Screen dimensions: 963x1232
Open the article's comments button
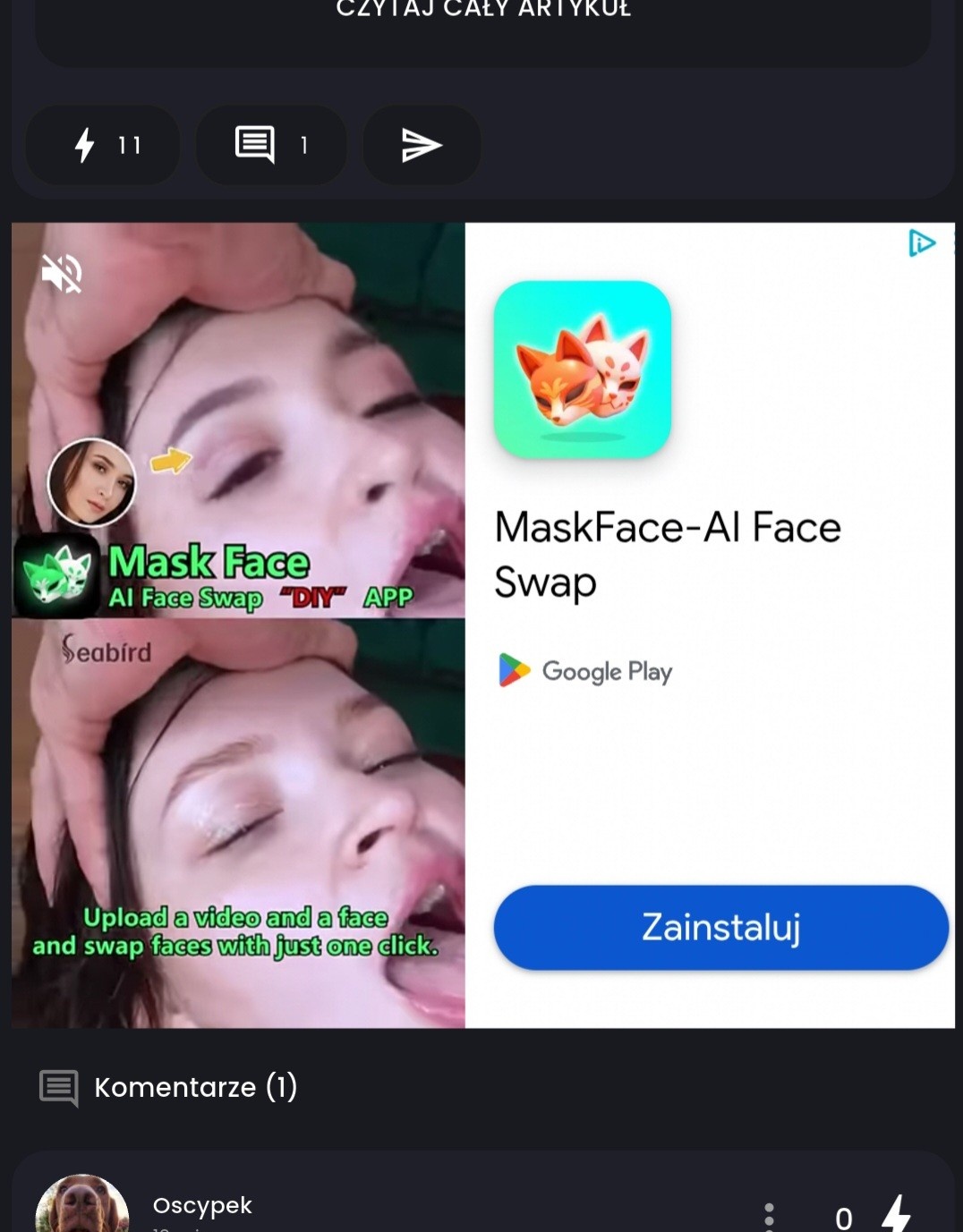pos(271,145)
